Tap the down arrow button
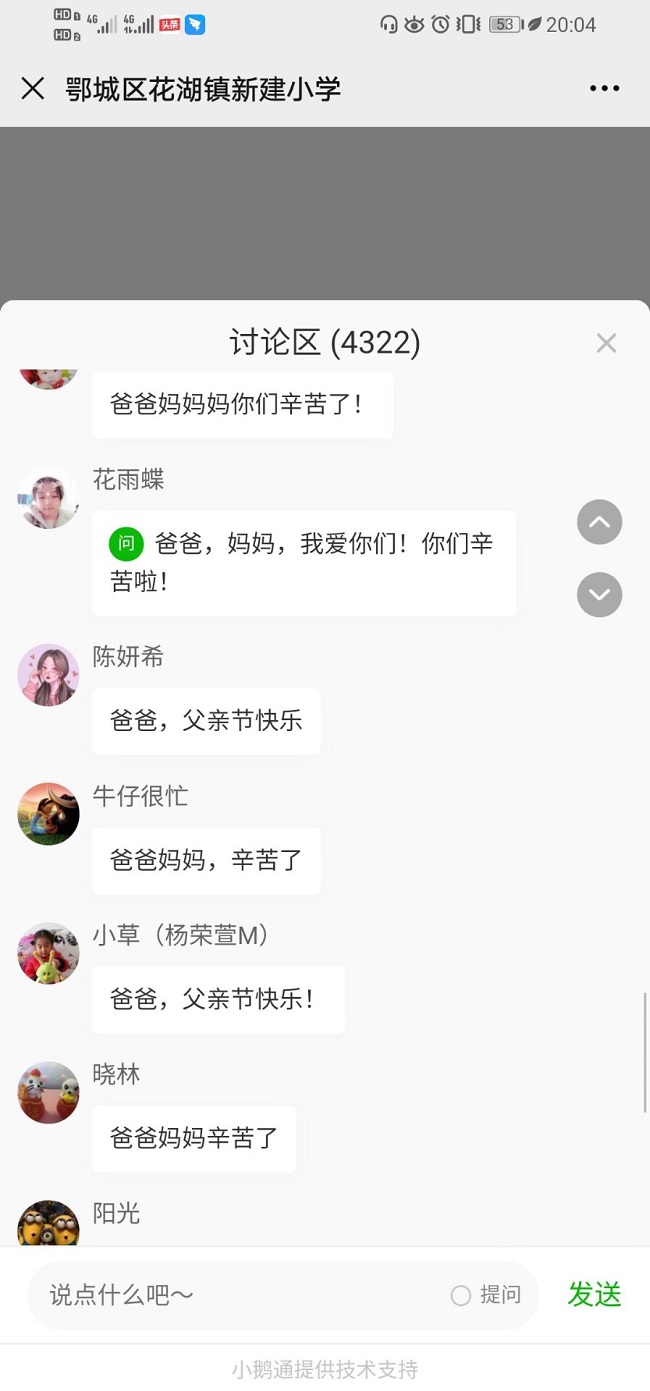Viewport: 650px width, 1391px height. [599, 594]
